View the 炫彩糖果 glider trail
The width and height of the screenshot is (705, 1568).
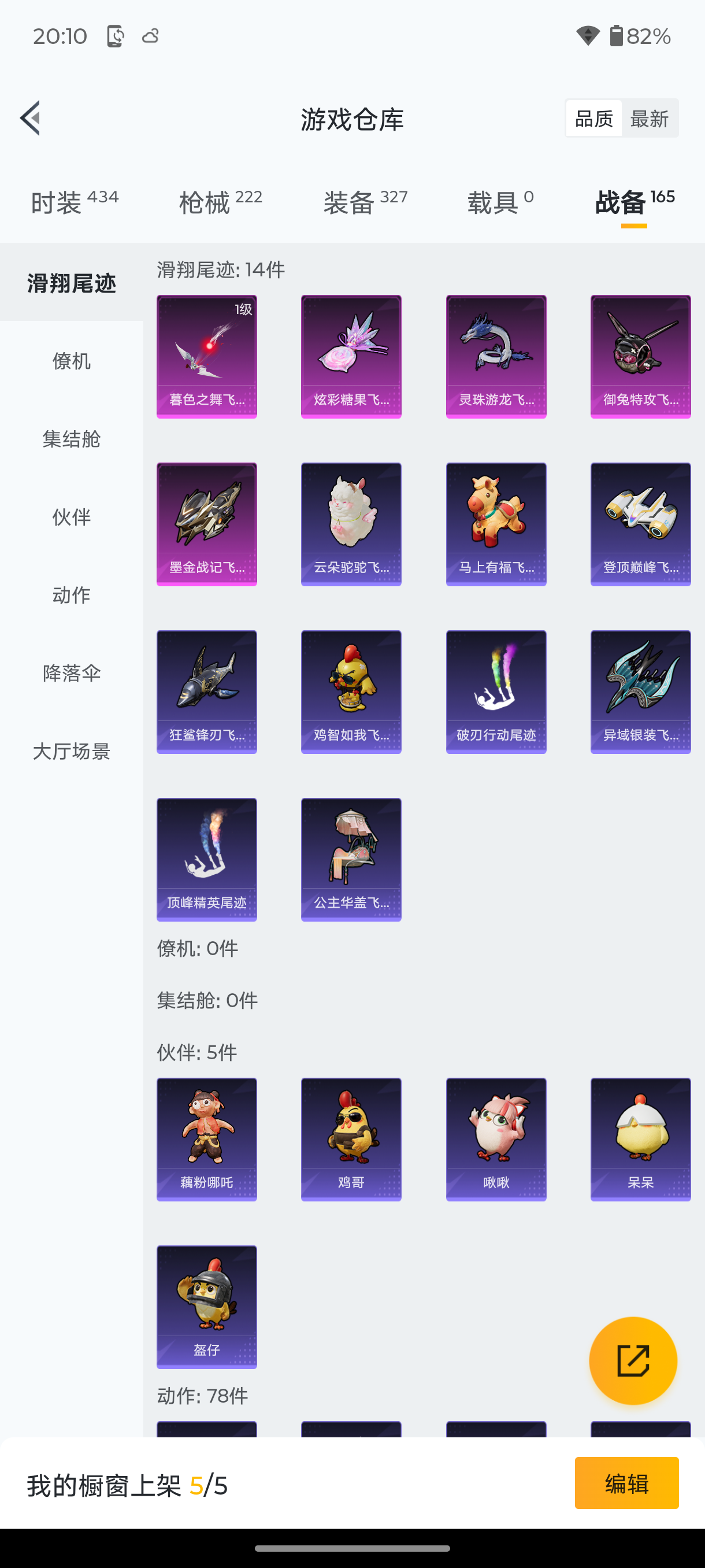coord(351,356)
